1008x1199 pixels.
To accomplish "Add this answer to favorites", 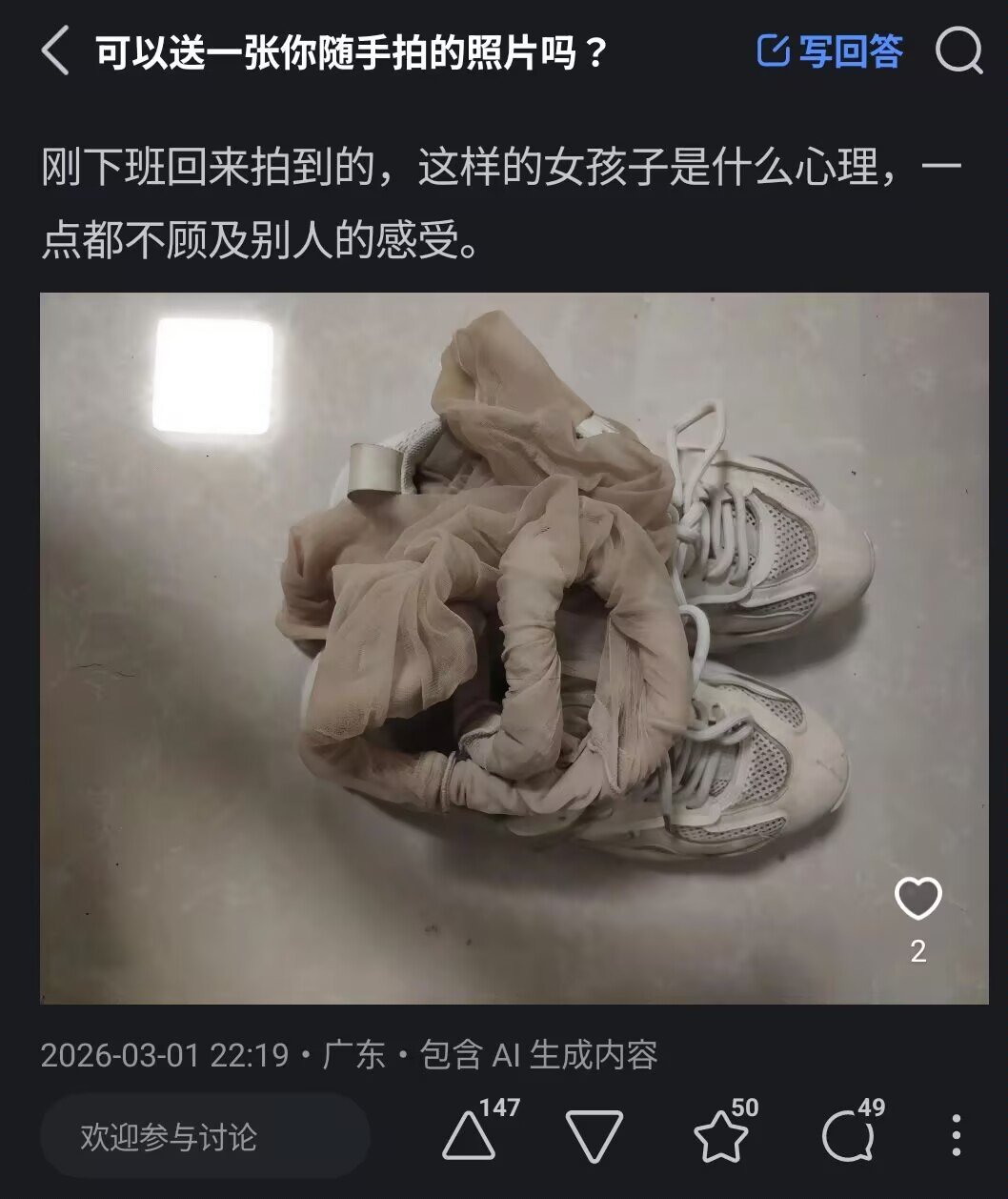I will point(720,1136).
